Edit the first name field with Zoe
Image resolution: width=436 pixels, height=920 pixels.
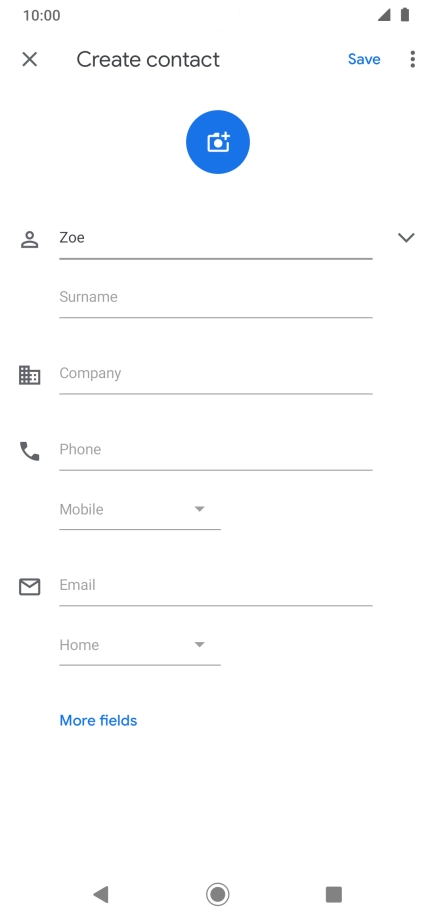tap(215, 238)
